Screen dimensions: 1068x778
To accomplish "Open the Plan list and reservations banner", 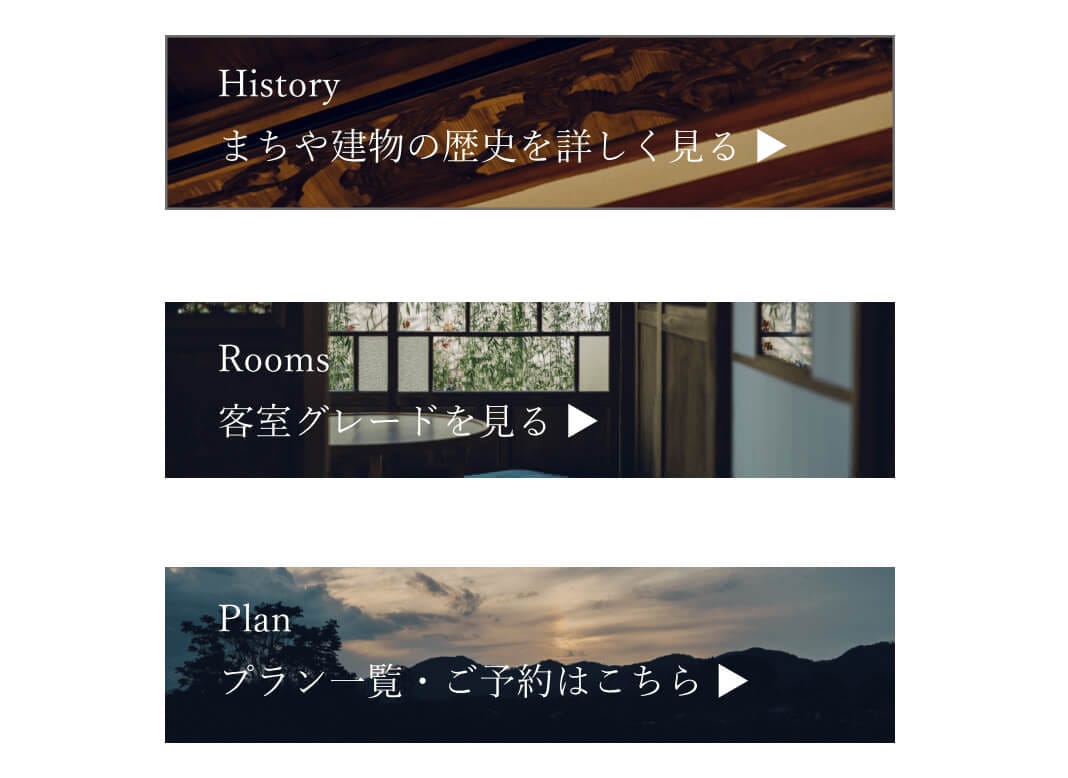I will pyautogui.click(x=529, y=655).
